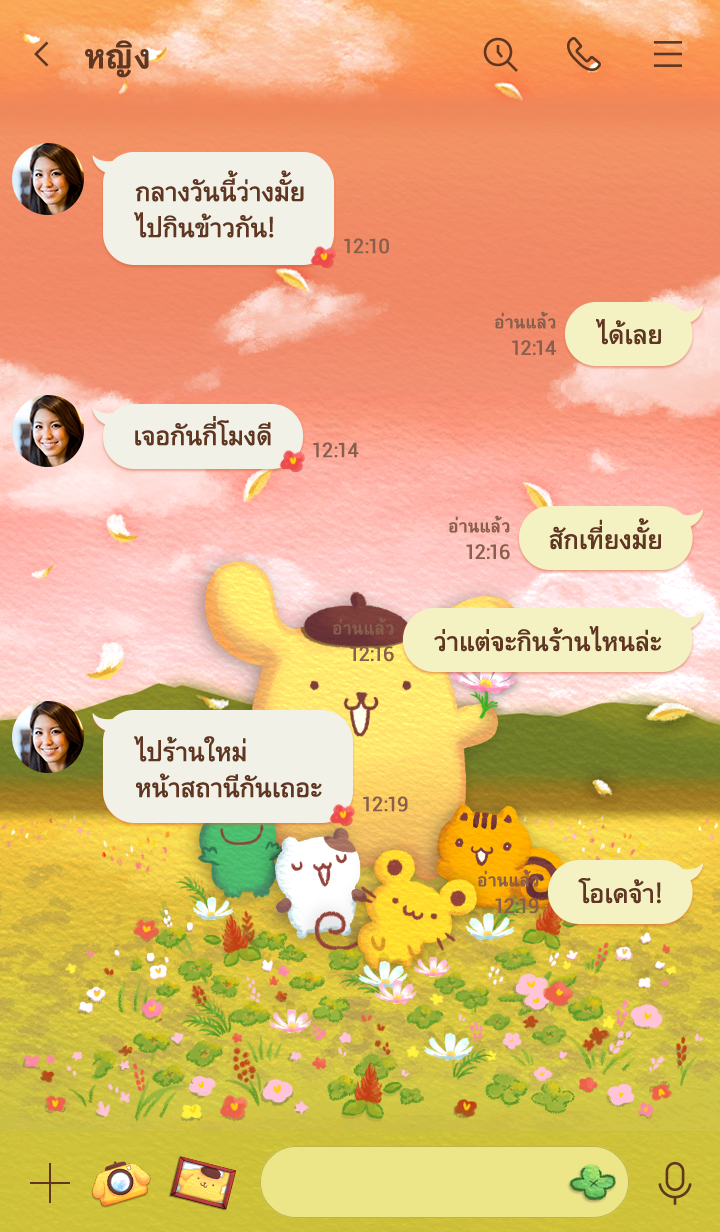The height and width of the screenshot is (1232, 720).
Task: Open the plus attachment menu
Action: pyautogui.click(x=49, y=1183)
